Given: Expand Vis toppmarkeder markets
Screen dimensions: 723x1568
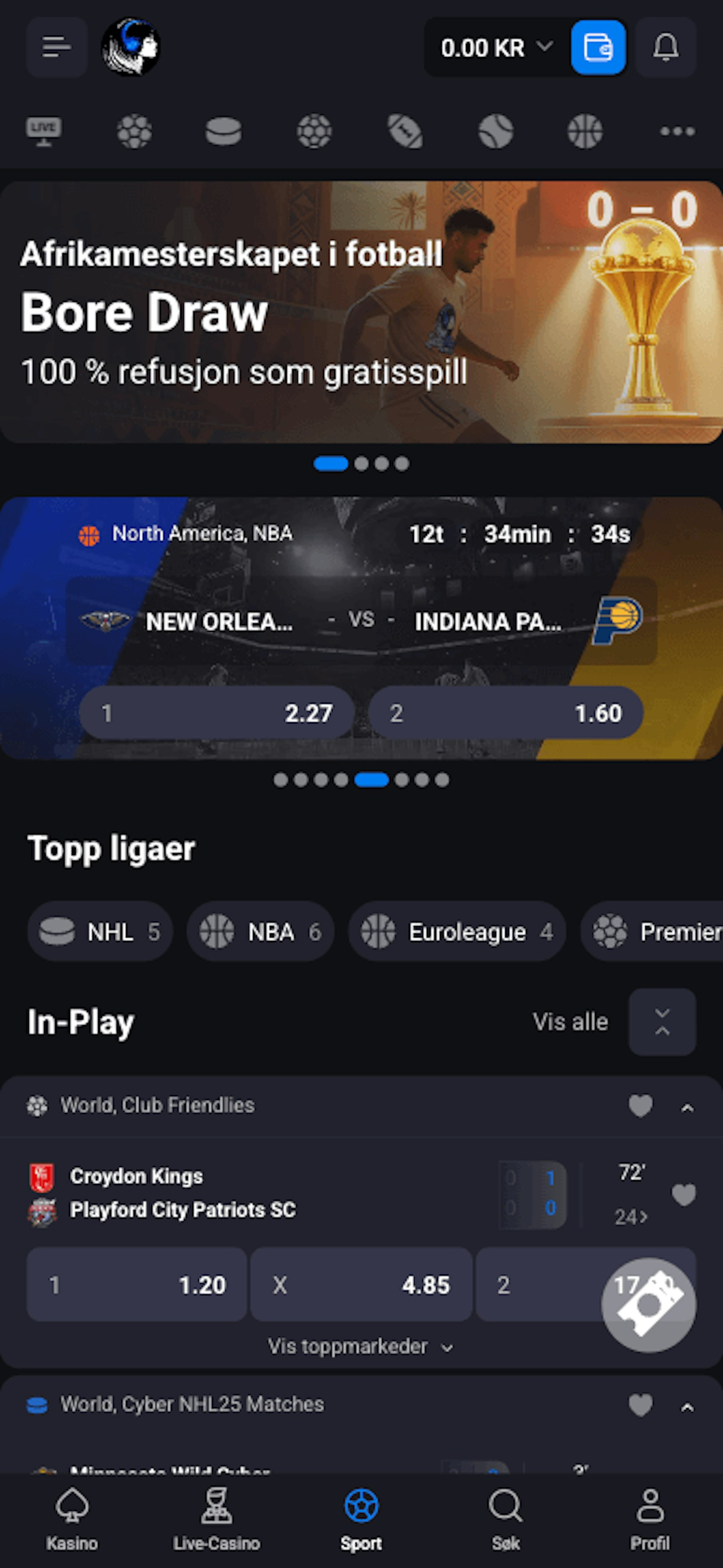Looking at the screenshot, I should (x=361, y=1347).
